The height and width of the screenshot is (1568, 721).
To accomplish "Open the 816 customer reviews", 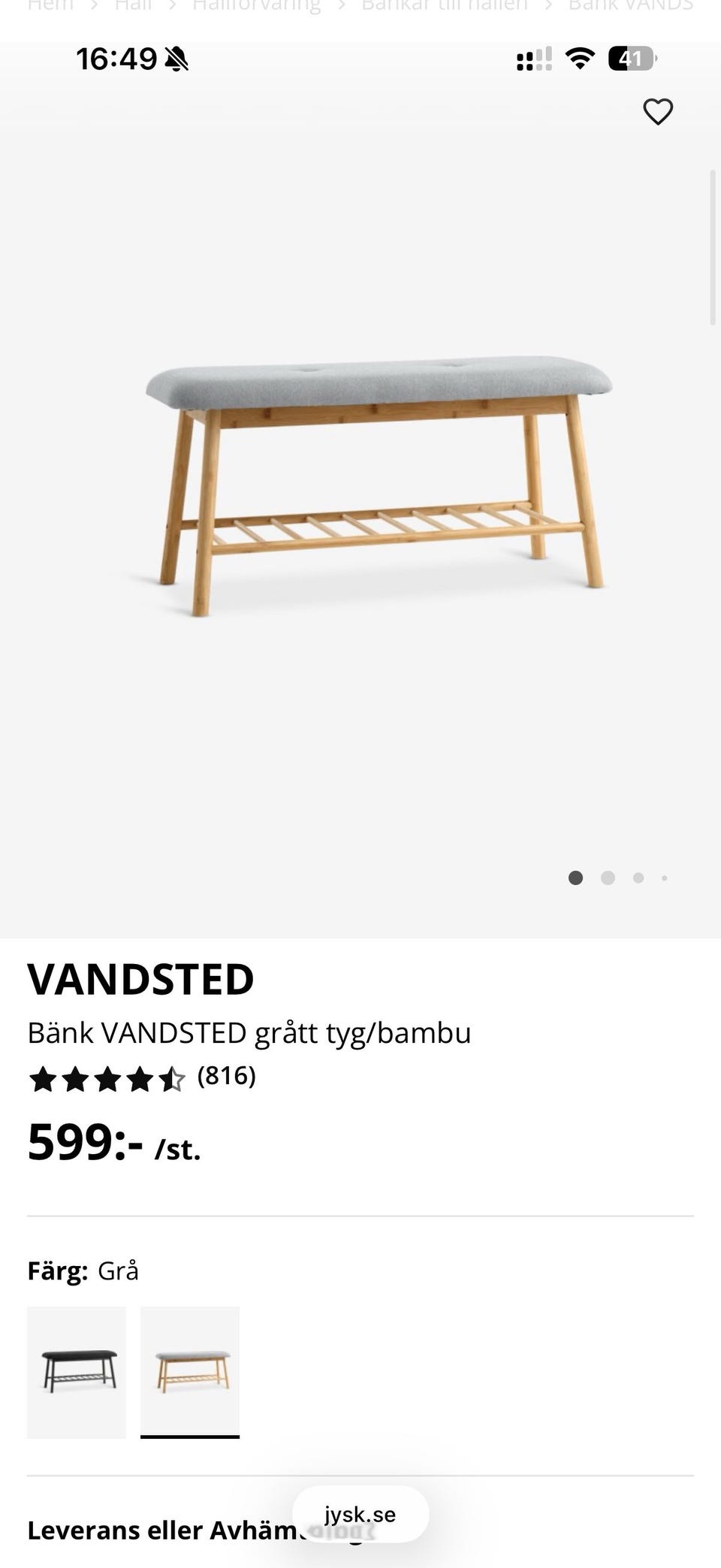I will coord(226,1076).
